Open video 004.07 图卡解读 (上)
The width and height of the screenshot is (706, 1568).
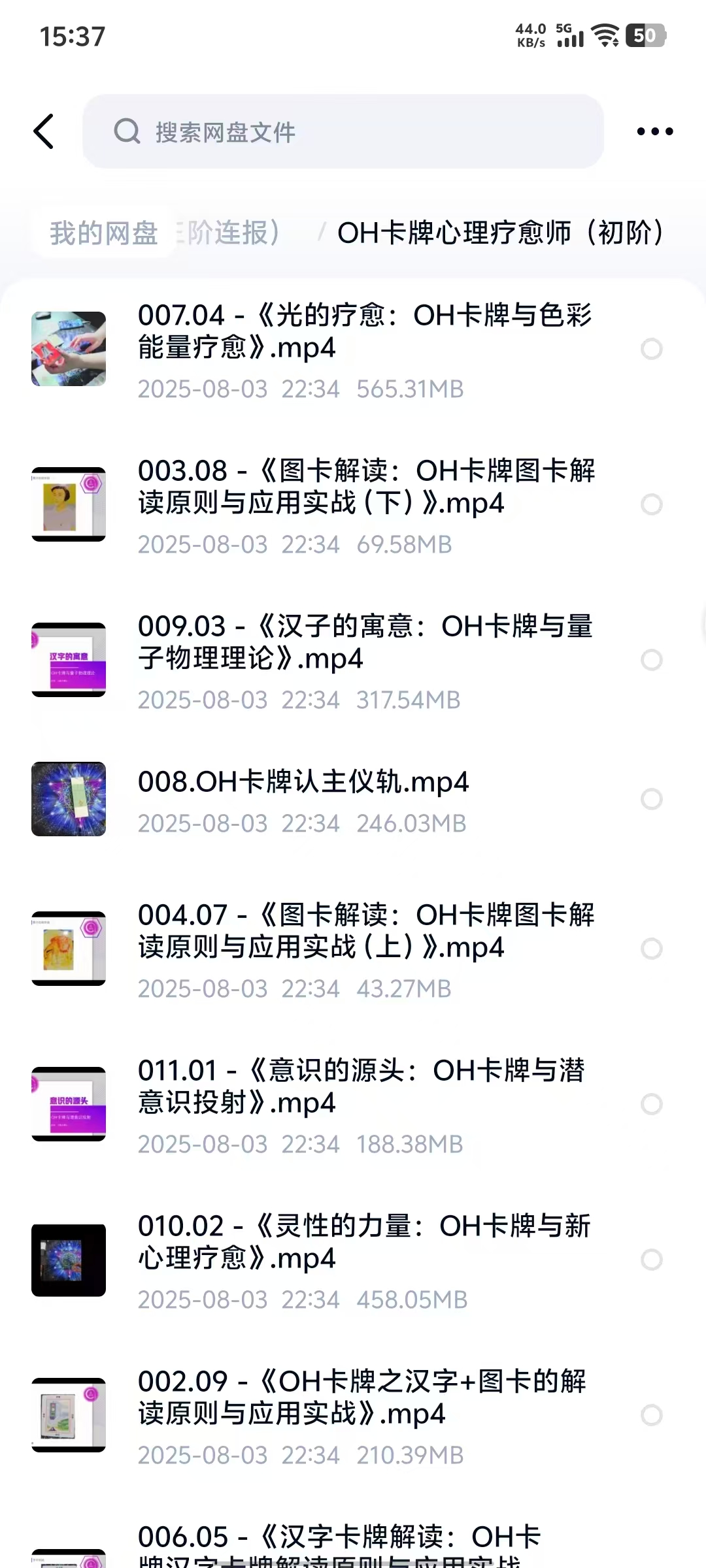[x=366, y=932]
